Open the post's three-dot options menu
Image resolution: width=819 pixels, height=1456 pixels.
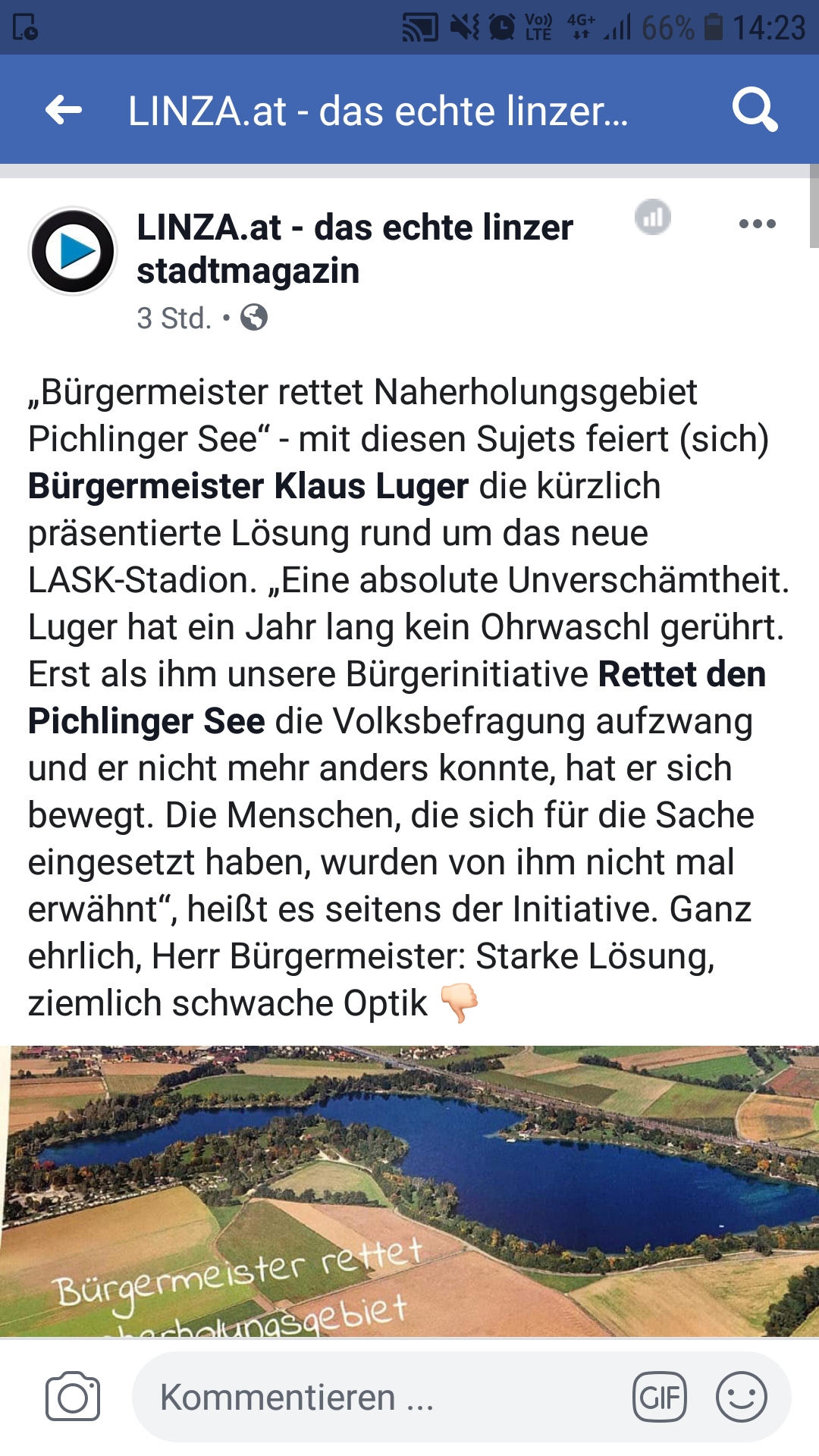tap(757, 224)
